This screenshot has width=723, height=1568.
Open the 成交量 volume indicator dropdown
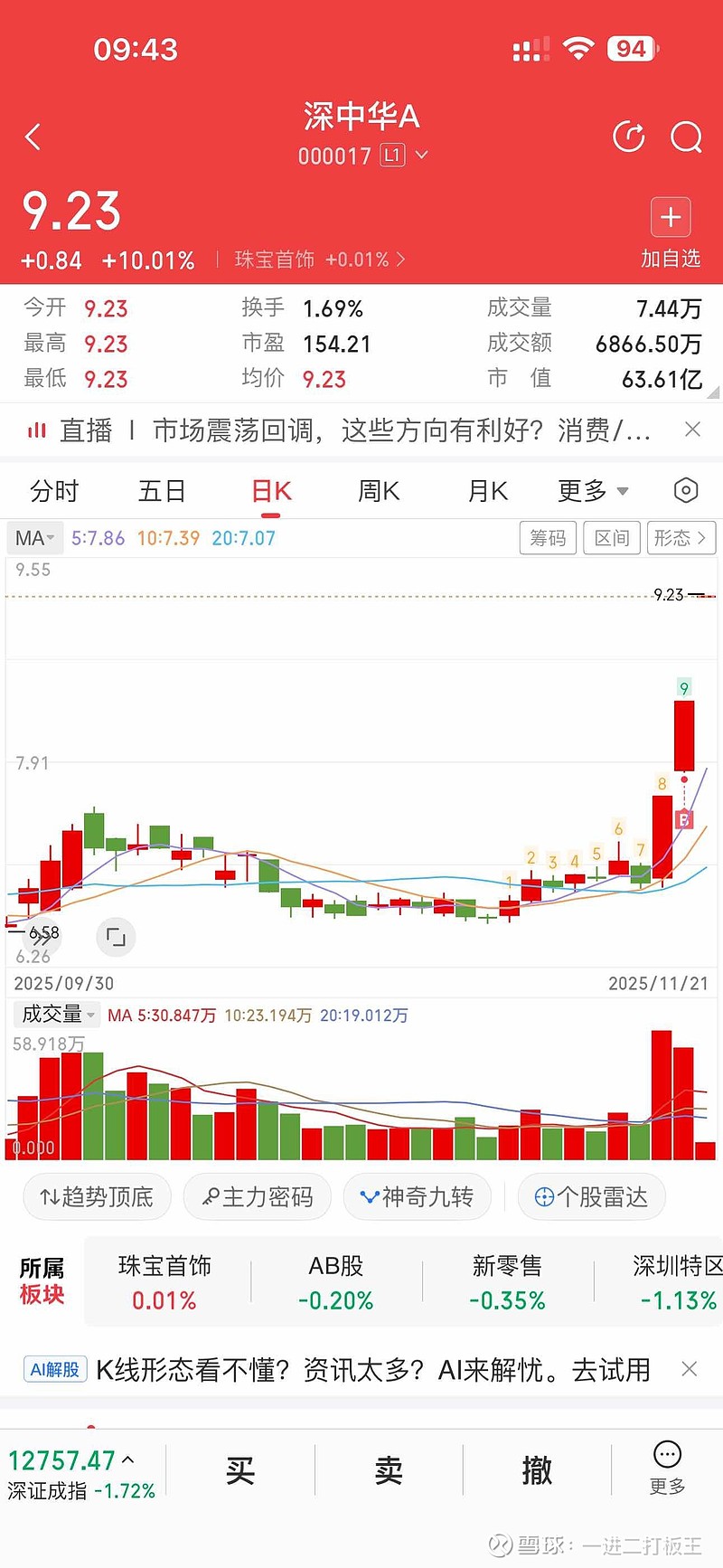tap(54, 1015)
